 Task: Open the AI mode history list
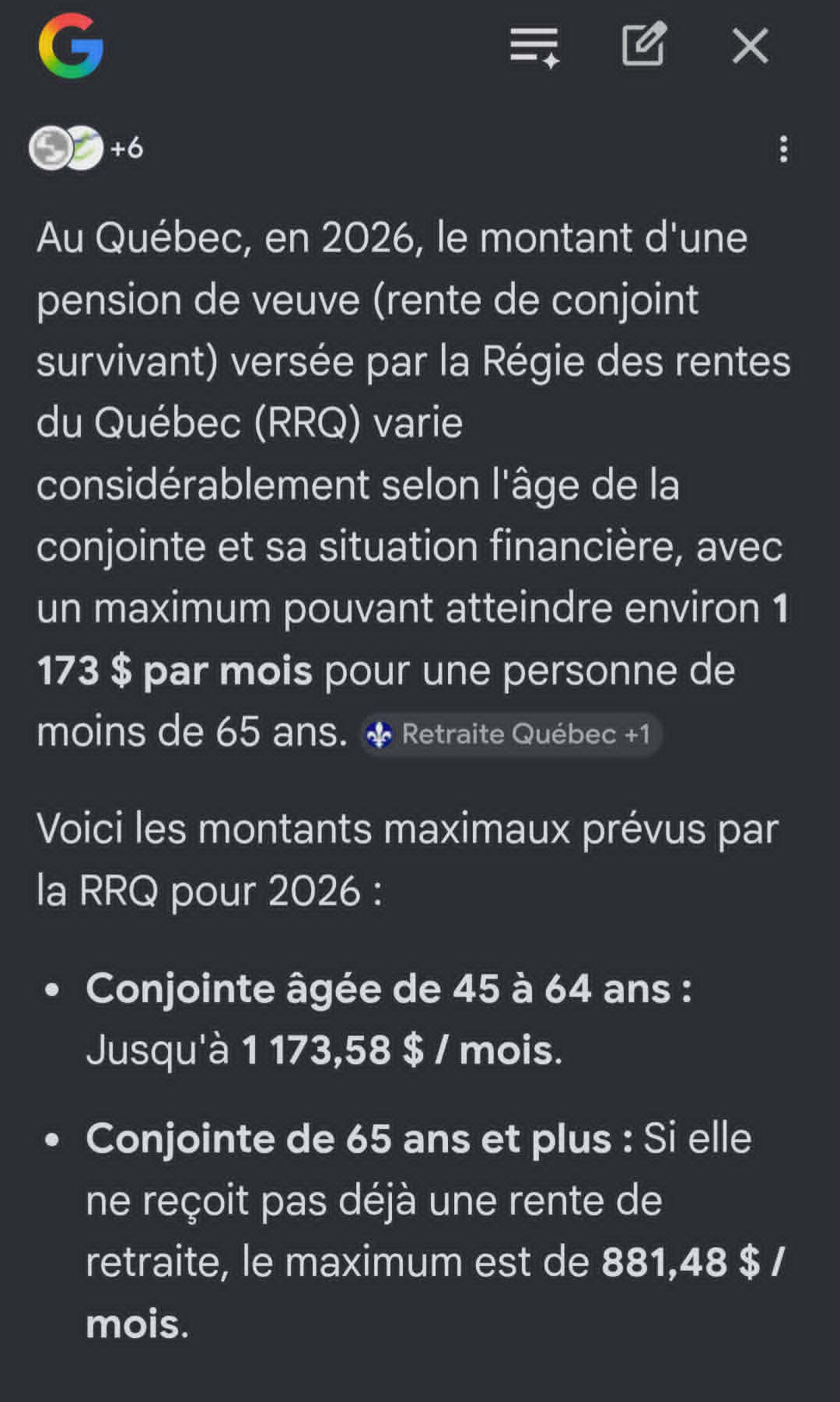(534, 46)
